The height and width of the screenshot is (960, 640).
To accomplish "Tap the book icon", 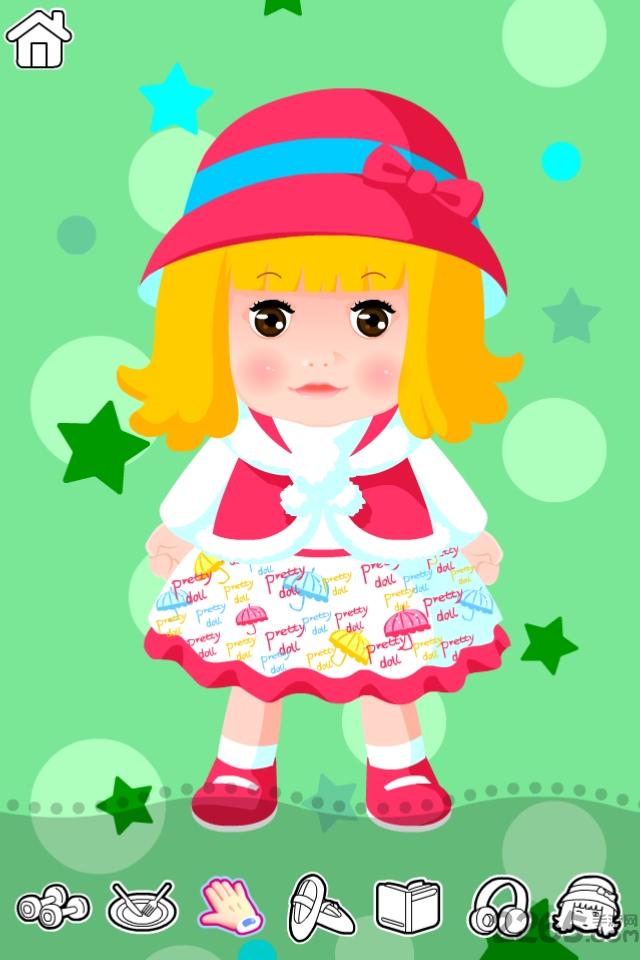I will point(407,906).
